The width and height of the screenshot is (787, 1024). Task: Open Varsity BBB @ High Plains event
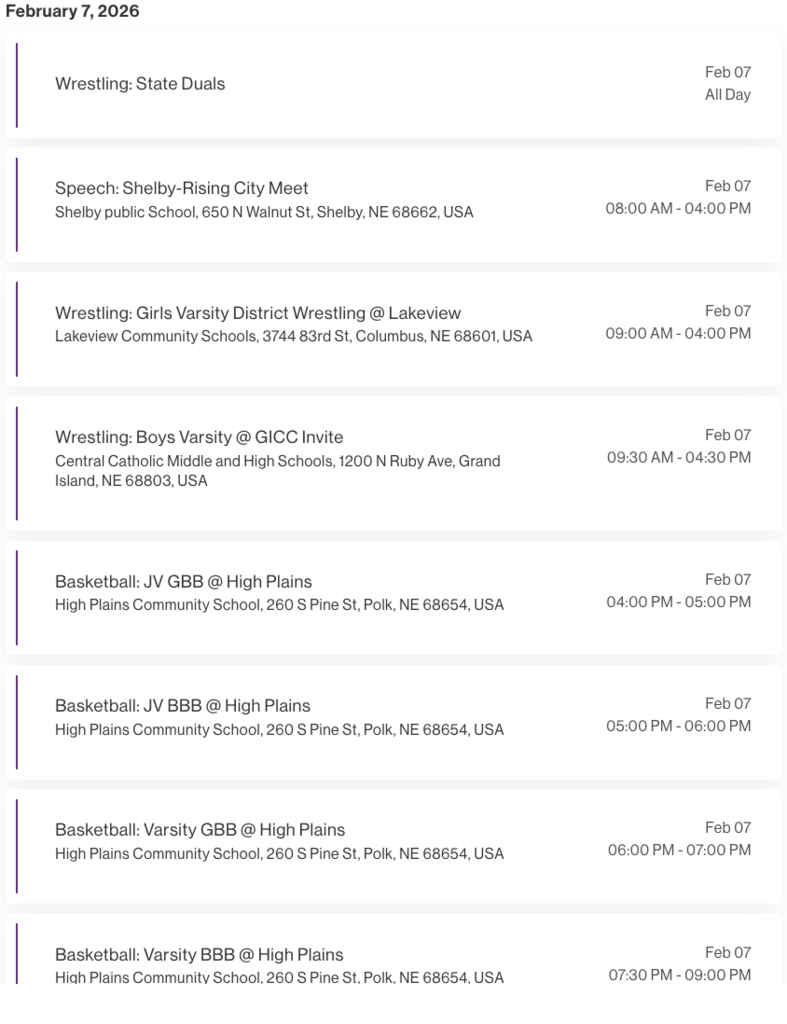click(x=199, y=954)
